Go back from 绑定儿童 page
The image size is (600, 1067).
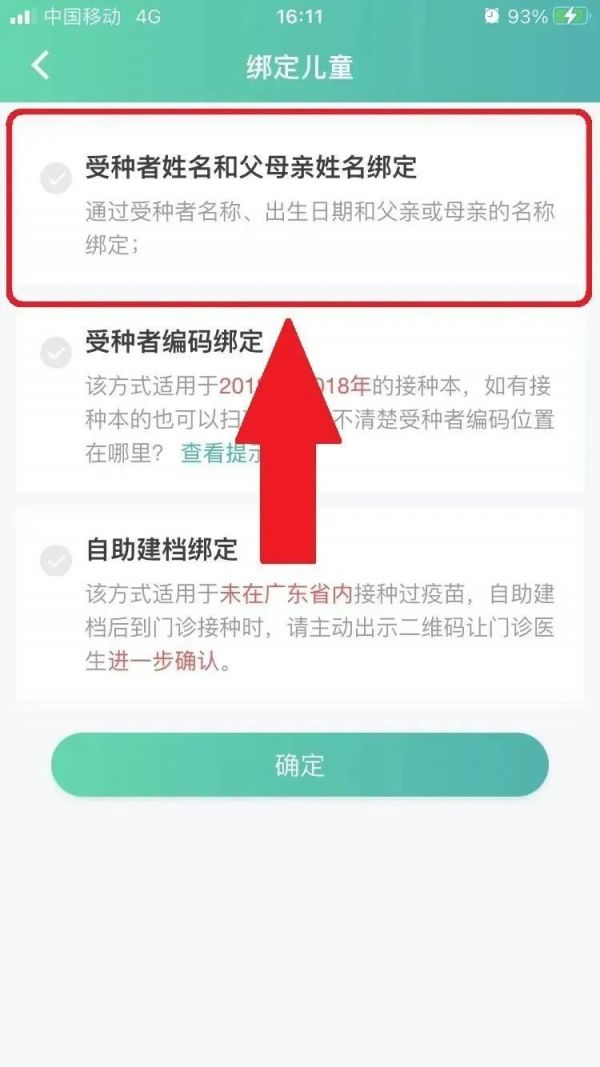tap(40, 66)
